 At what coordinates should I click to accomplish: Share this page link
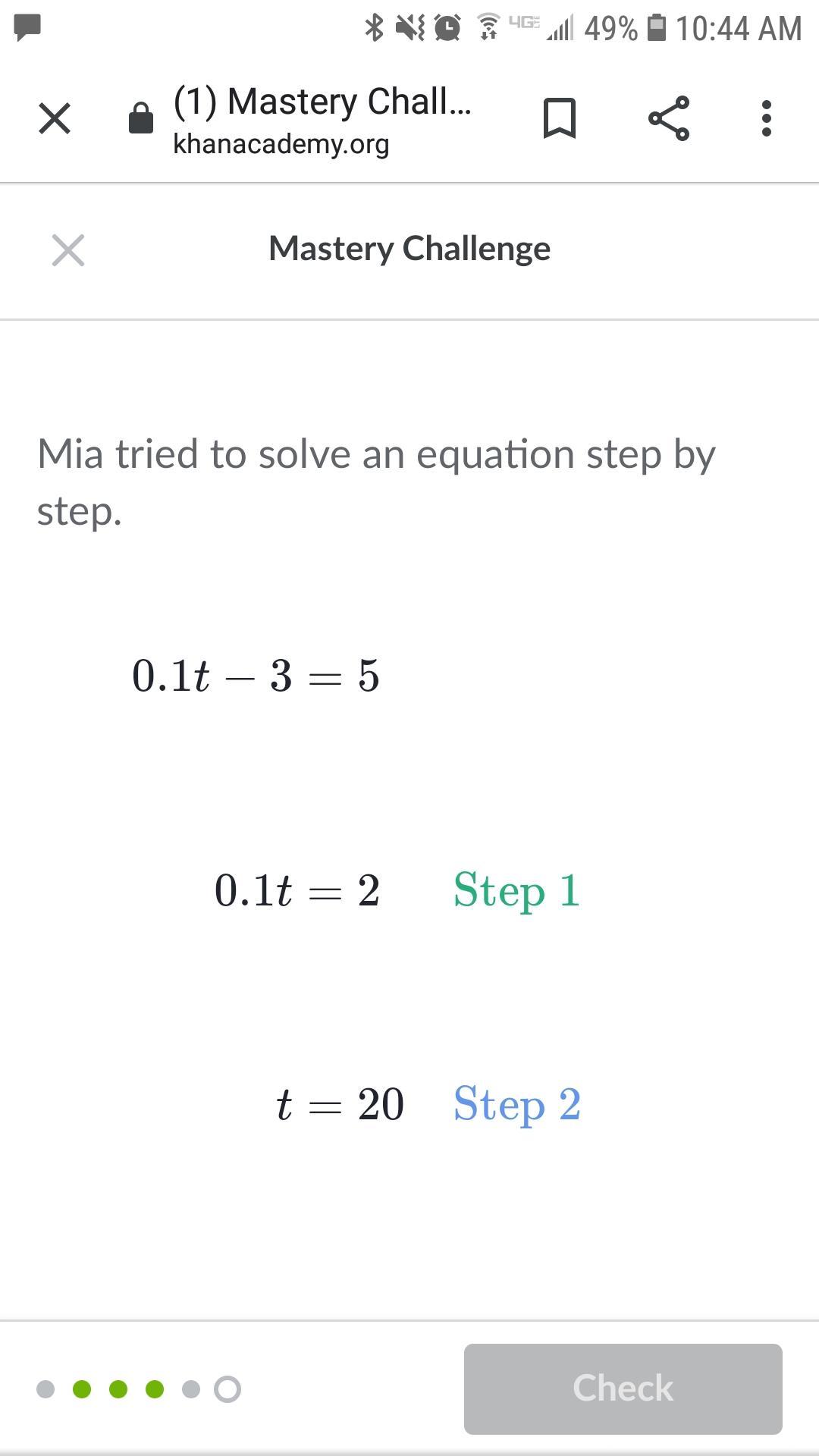[x=669, y=119]
